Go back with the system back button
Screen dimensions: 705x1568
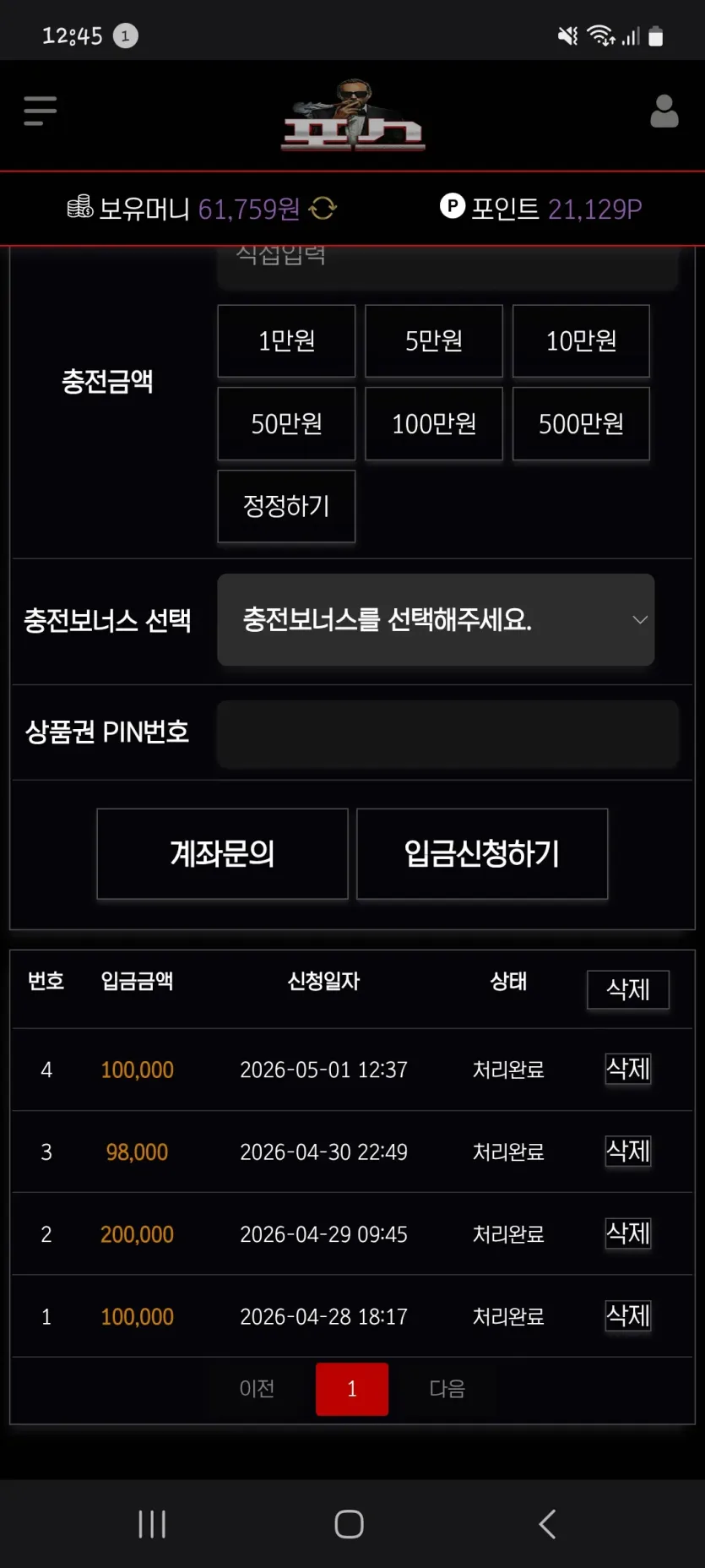coord(547,1524)
